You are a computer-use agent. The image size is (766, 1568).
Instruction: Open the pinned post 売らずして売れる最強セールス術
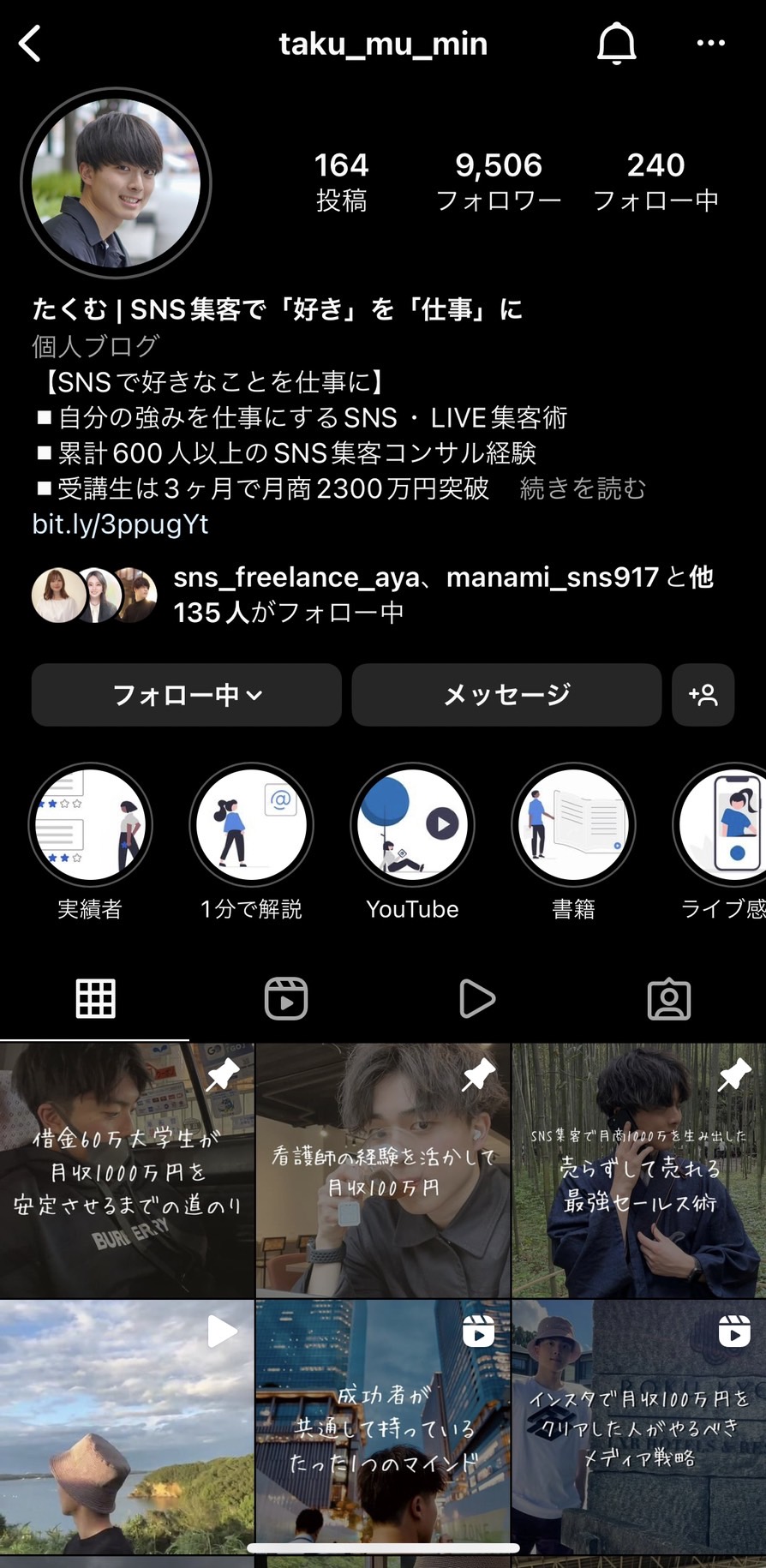click(x=639, y=1170)
